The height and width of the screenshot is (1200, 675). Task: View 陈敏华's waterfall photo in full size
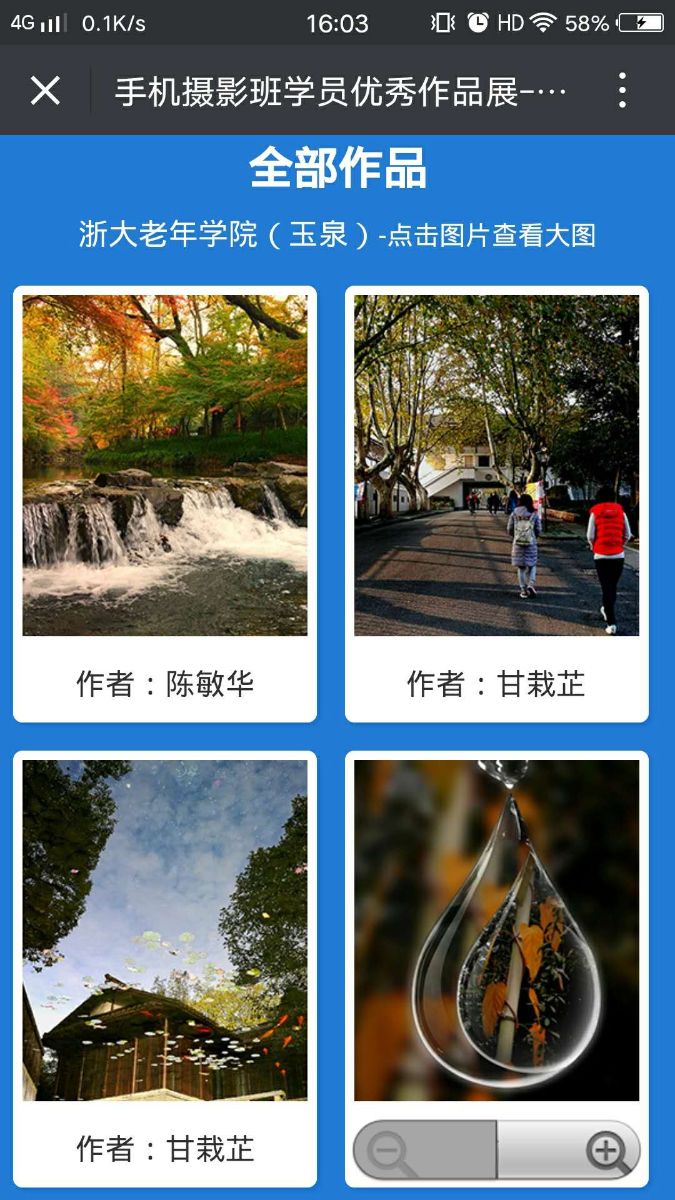pyautogui.click(x=165, y=465)
